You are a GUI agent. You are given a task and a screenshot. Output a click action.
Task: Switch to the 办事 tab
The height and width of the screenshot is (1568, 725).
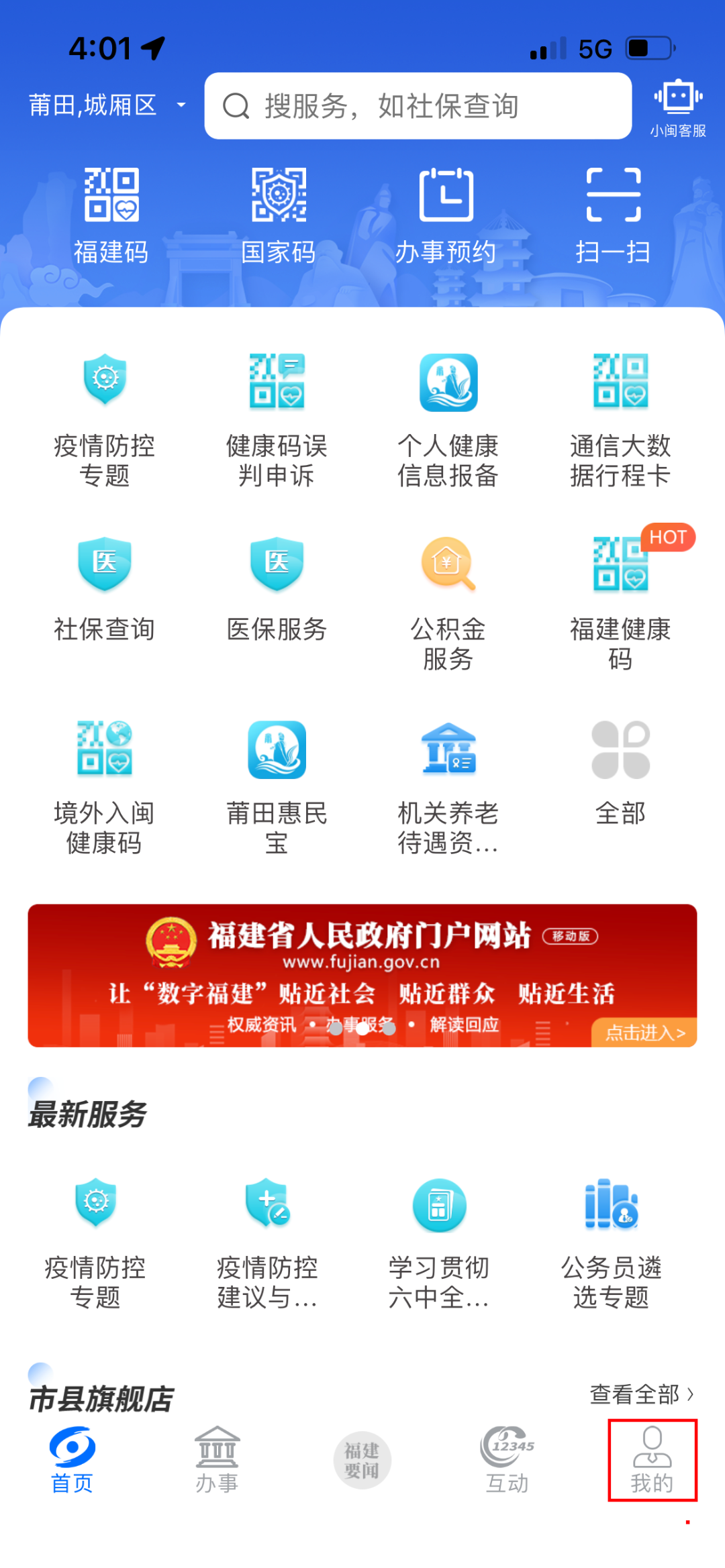point(217,1460)
